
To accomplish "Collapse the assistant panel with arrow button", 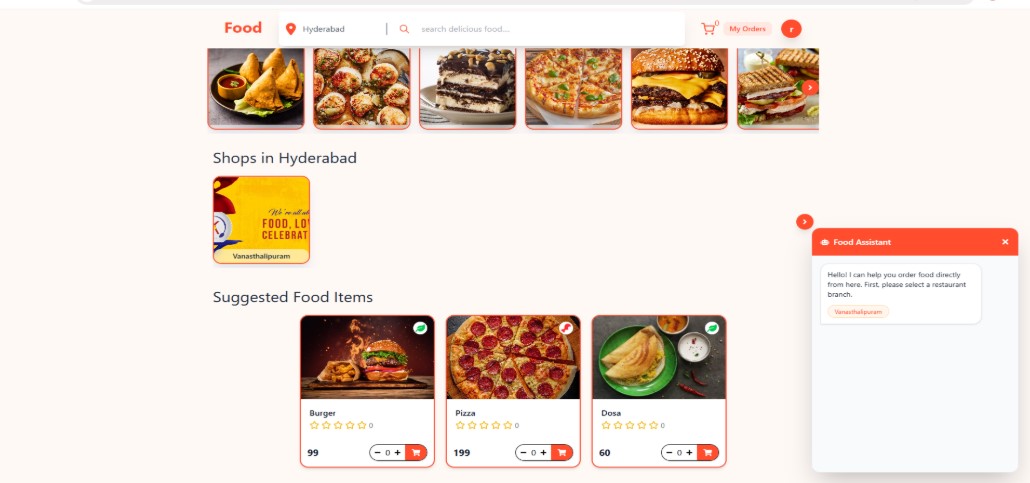I will tap(805, 221).
